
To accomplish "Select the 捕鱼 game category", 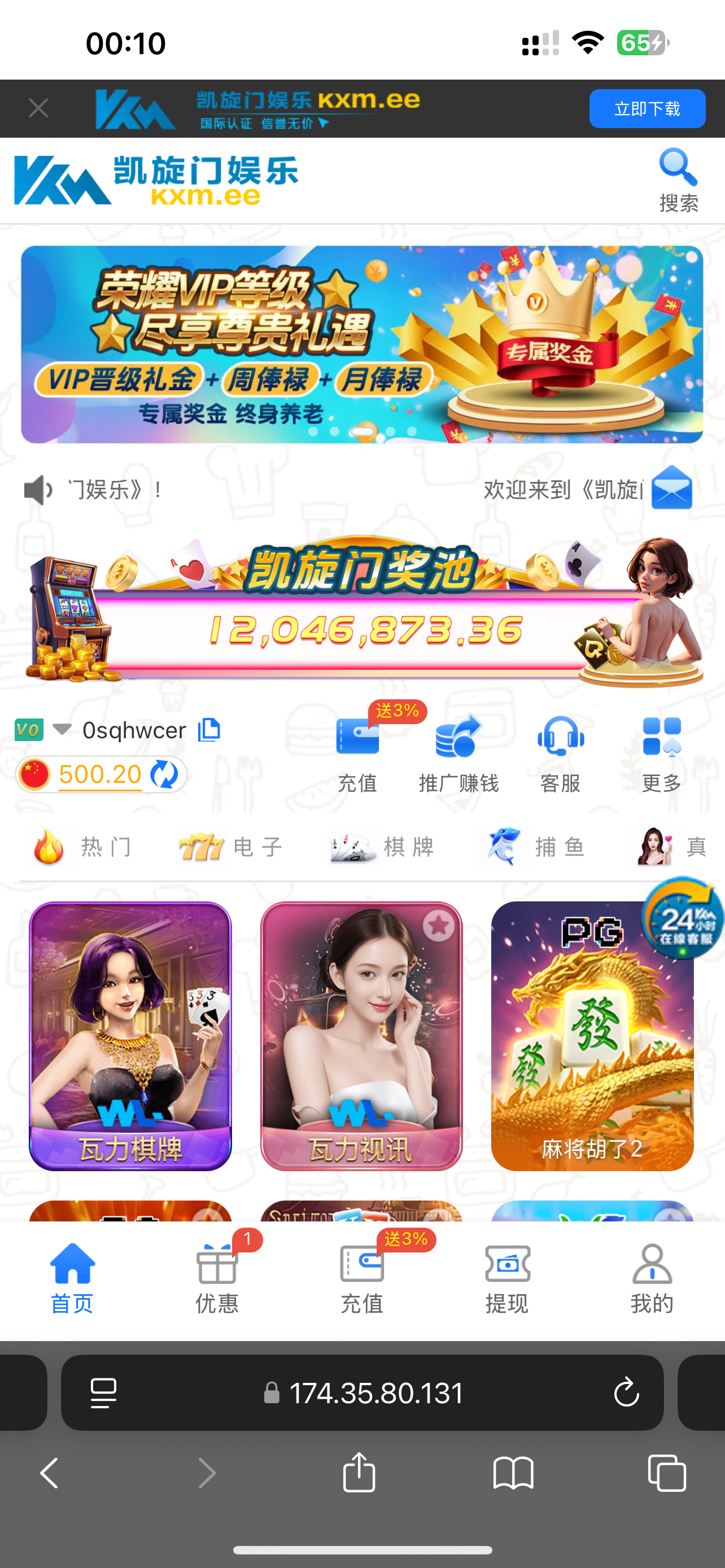I will pos(532,847).
